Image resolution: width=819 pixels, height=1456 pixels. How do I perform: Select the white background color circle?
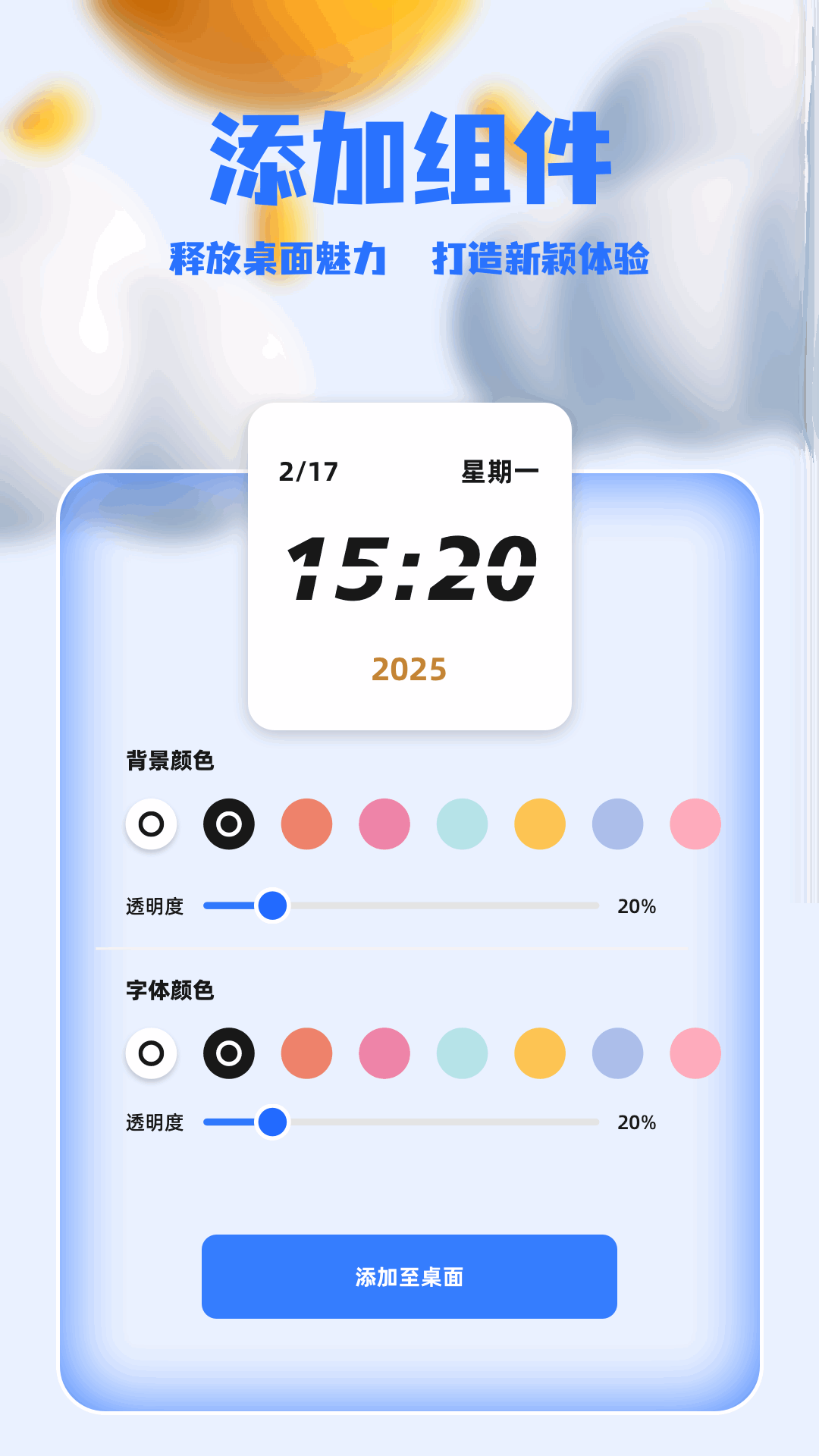(151, 824)
